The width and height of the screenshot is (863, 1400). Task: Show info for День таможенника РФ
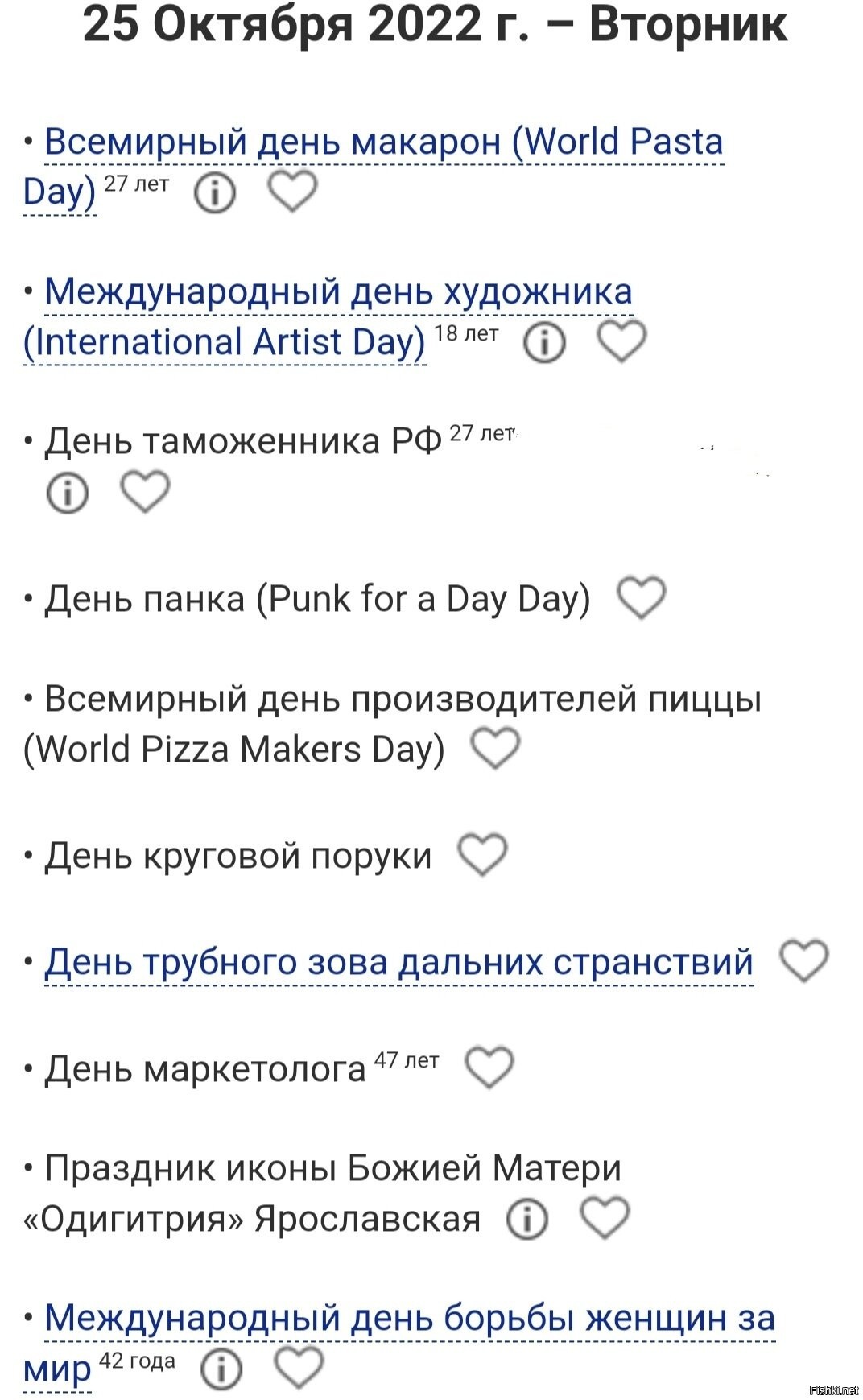(x=68, y=493)
